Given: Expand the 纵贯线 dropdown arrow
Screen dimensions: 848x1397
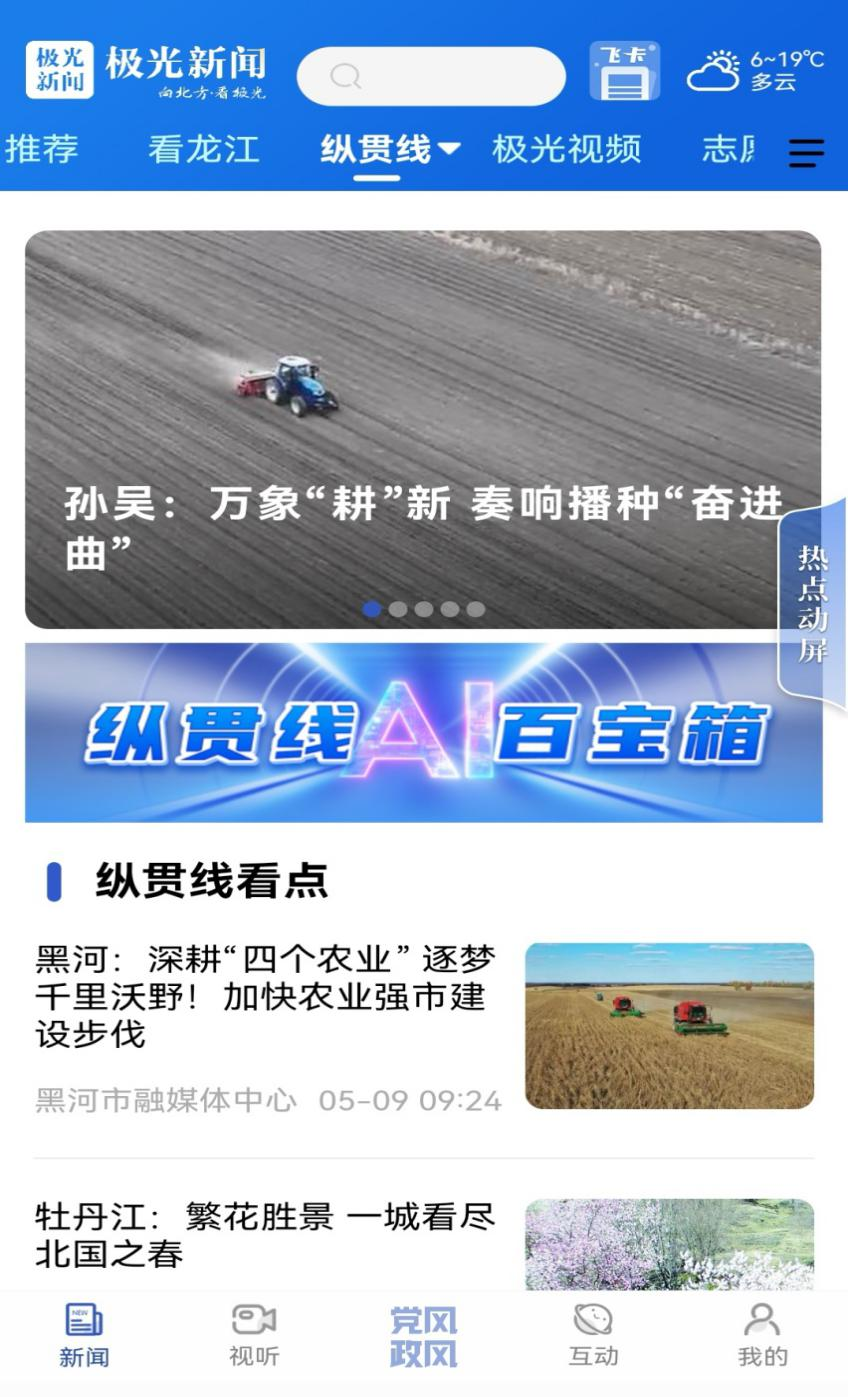Looking at the screenshot, I should point(449,149).
